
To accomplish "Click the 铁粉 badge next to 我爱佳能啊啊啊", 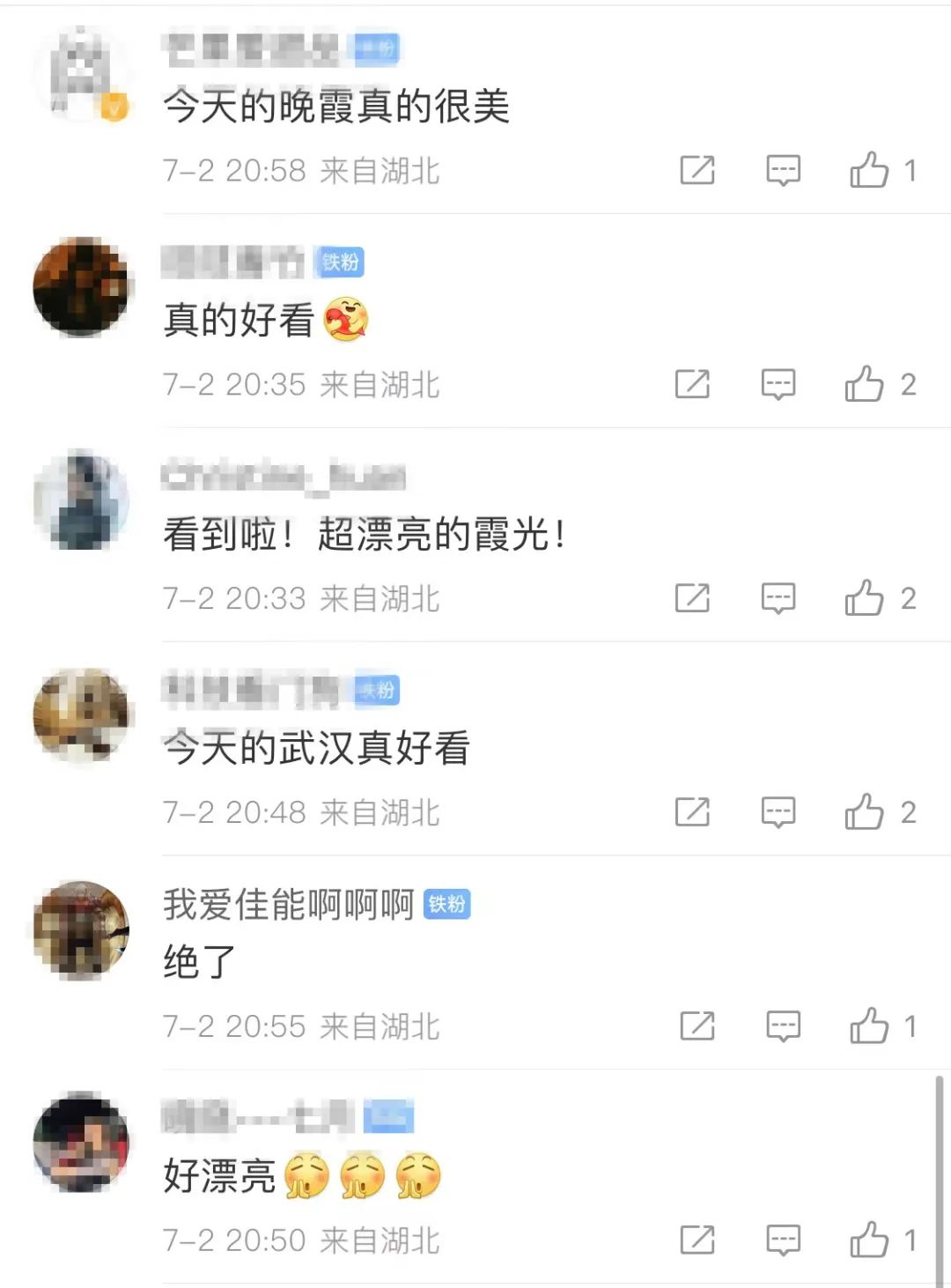I will (448, 904).
